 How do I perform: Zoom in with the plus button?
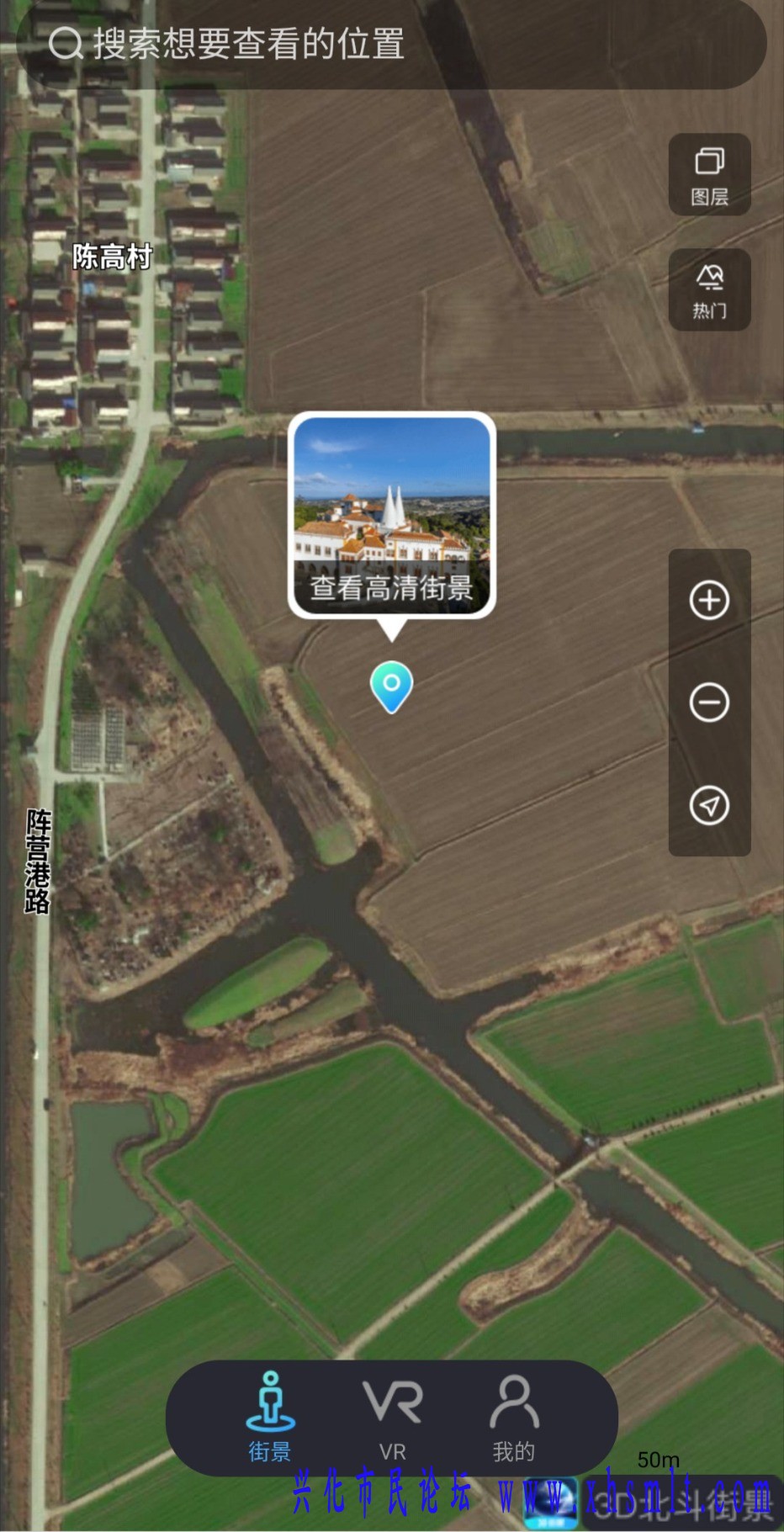pos(709,601)
